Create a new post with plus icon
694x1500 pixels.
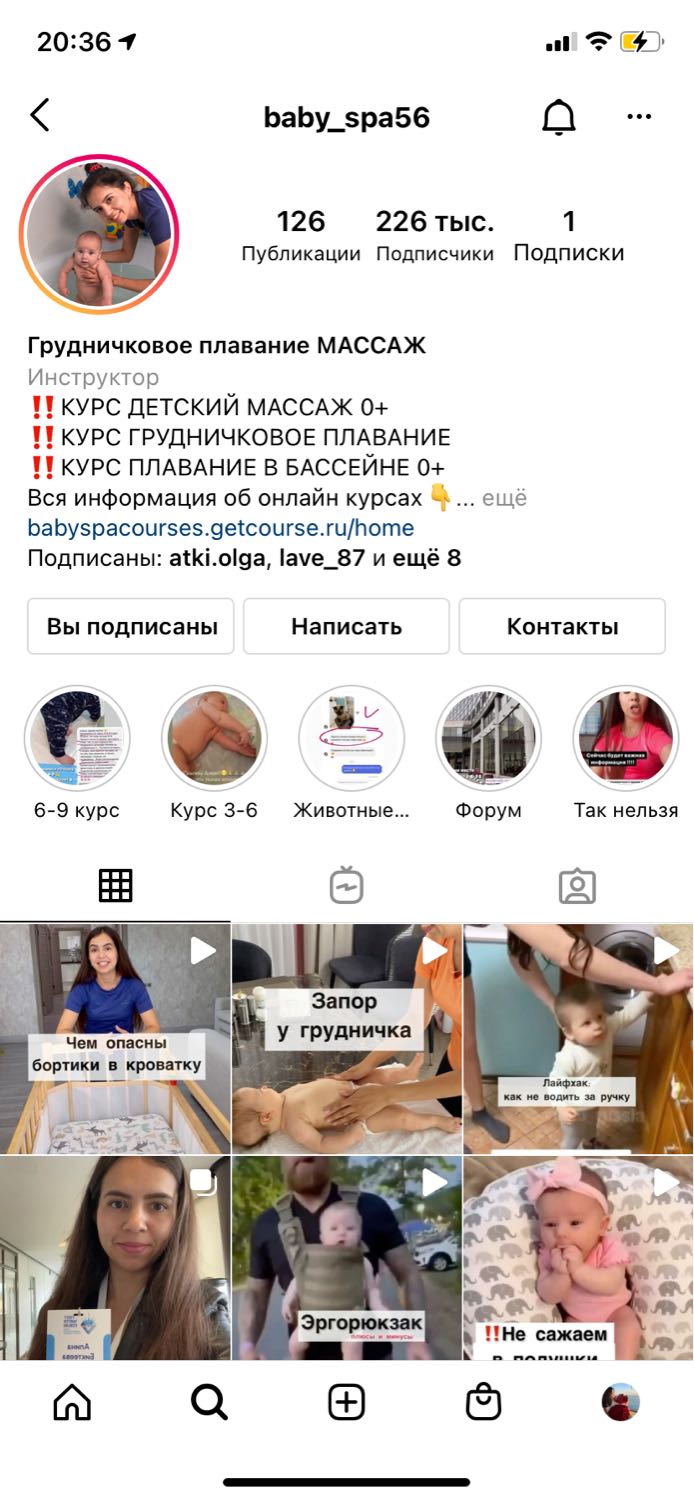tap(346, 1403)
